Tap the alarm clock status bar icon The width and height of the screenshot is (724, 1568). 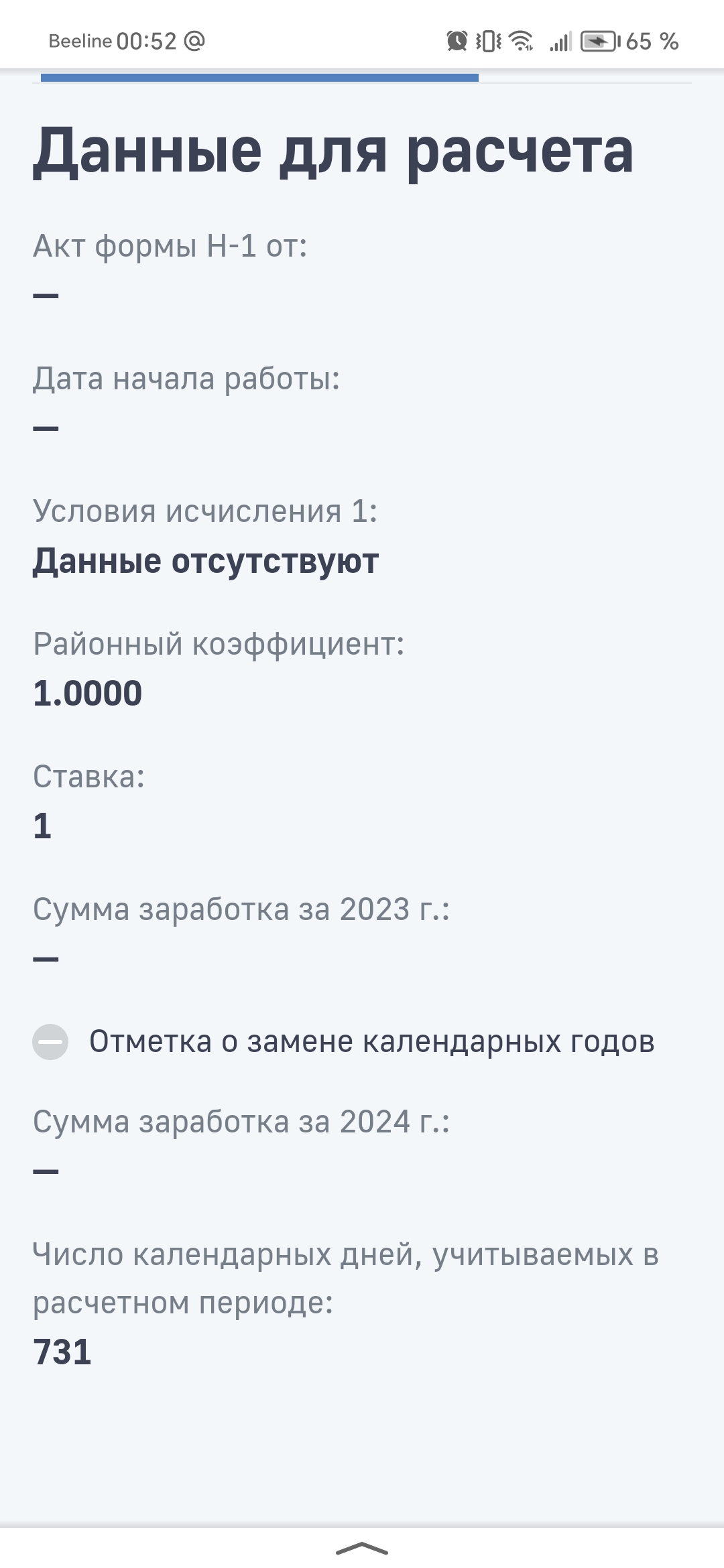456,40
